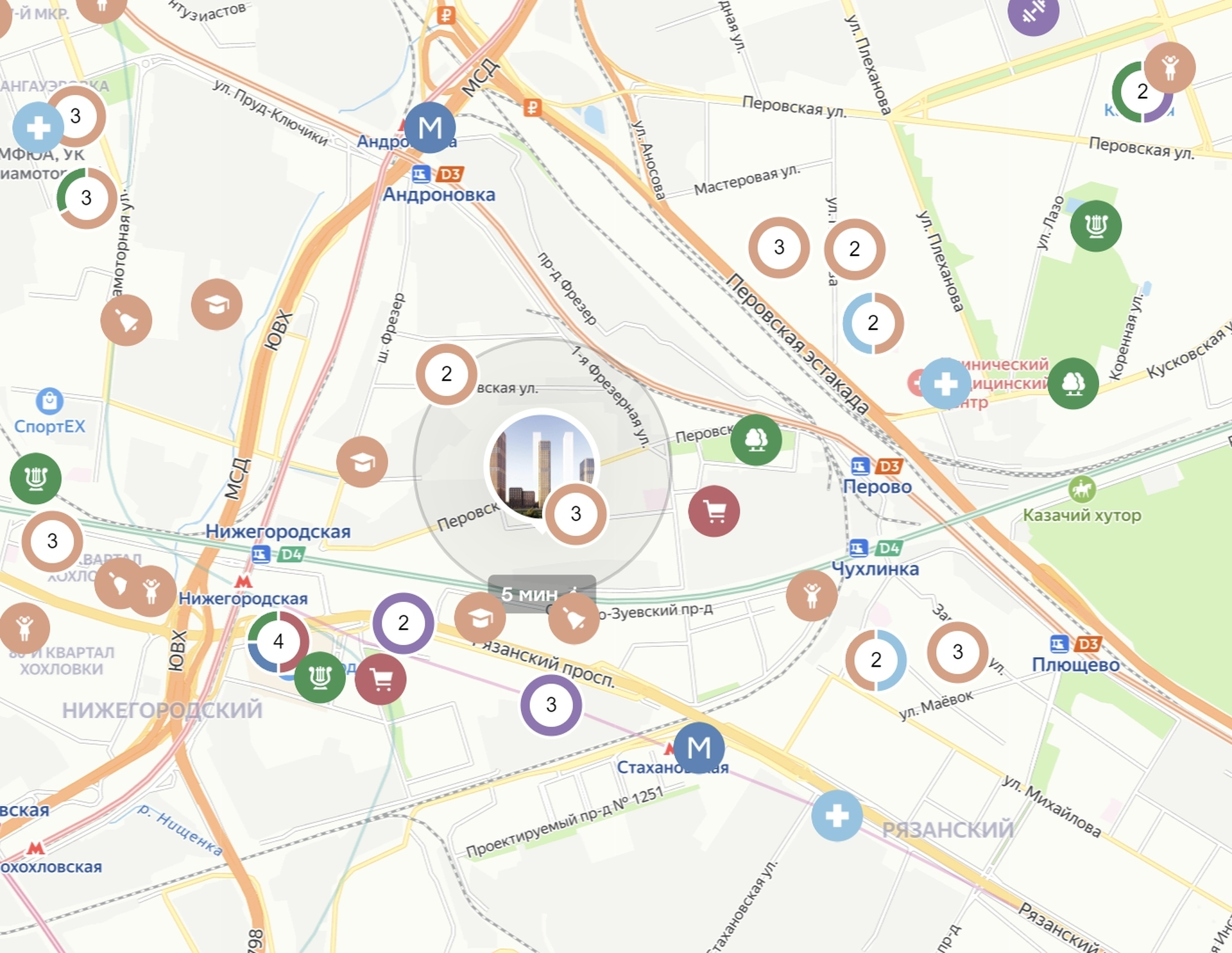Open the metro marker at Андроновка

point(429,128)
